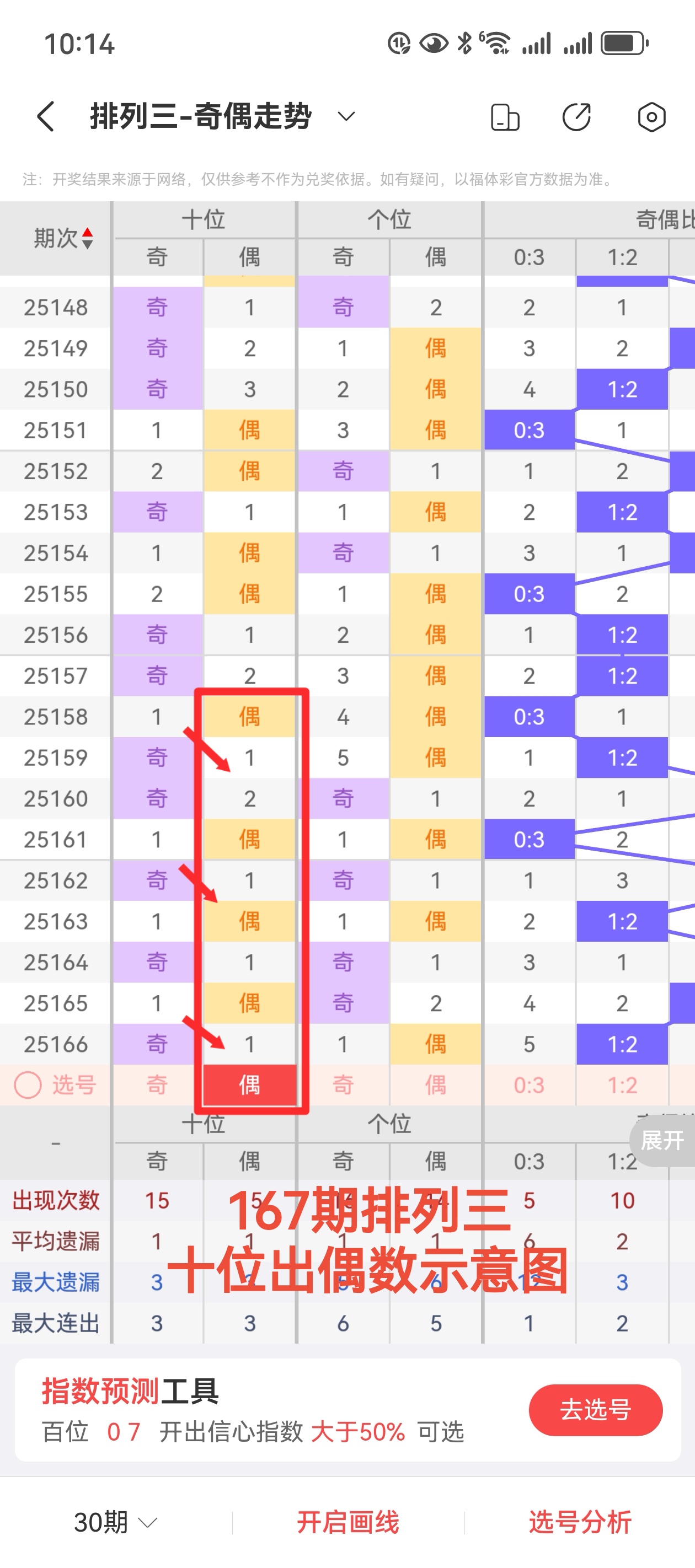Enable drawing mode via 开启画线
This screenshot has width=695, height=1568.
349,1523
